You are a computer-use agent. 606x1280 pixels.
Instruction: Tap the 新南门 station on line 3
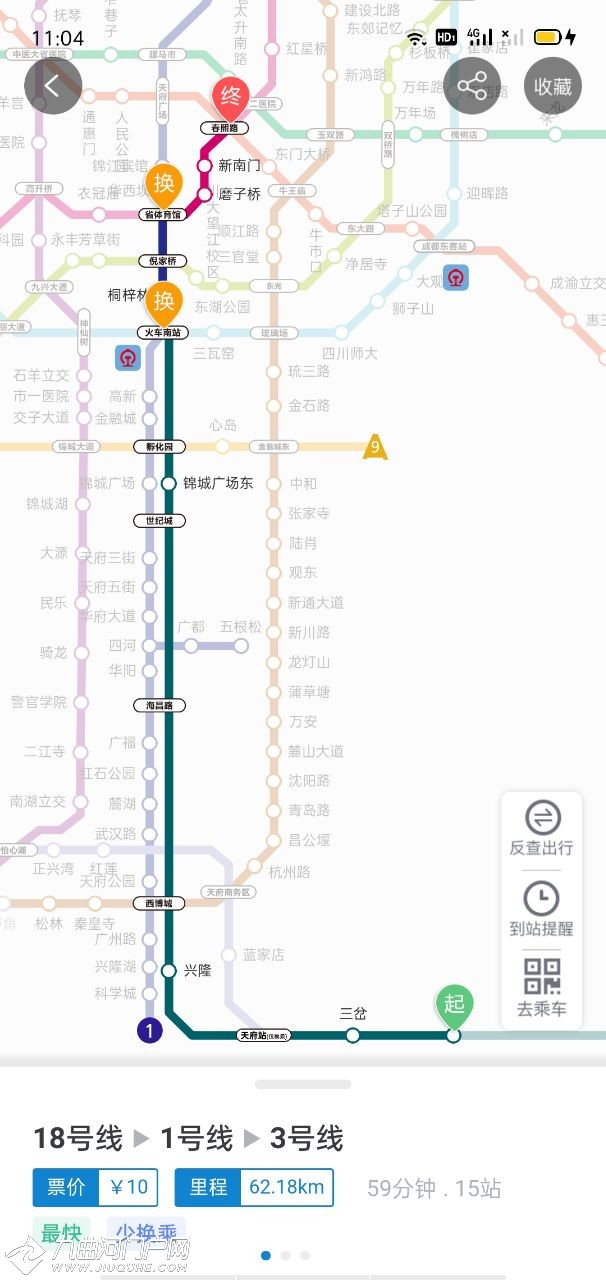(x=205, y=165)
